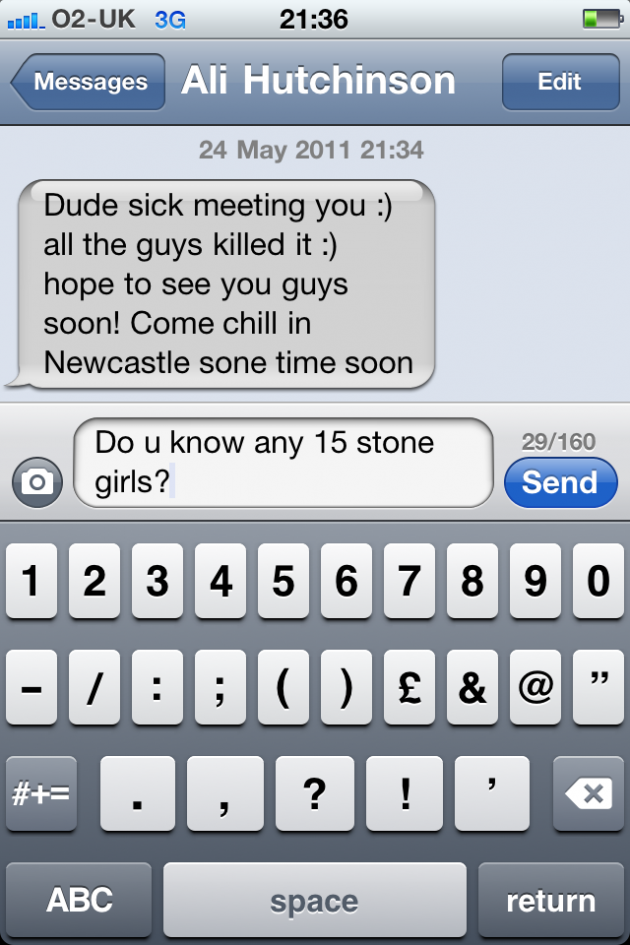Switch the keyboard to ABC letters
This screenshot has height=945, width=630.
coord(79,899)
